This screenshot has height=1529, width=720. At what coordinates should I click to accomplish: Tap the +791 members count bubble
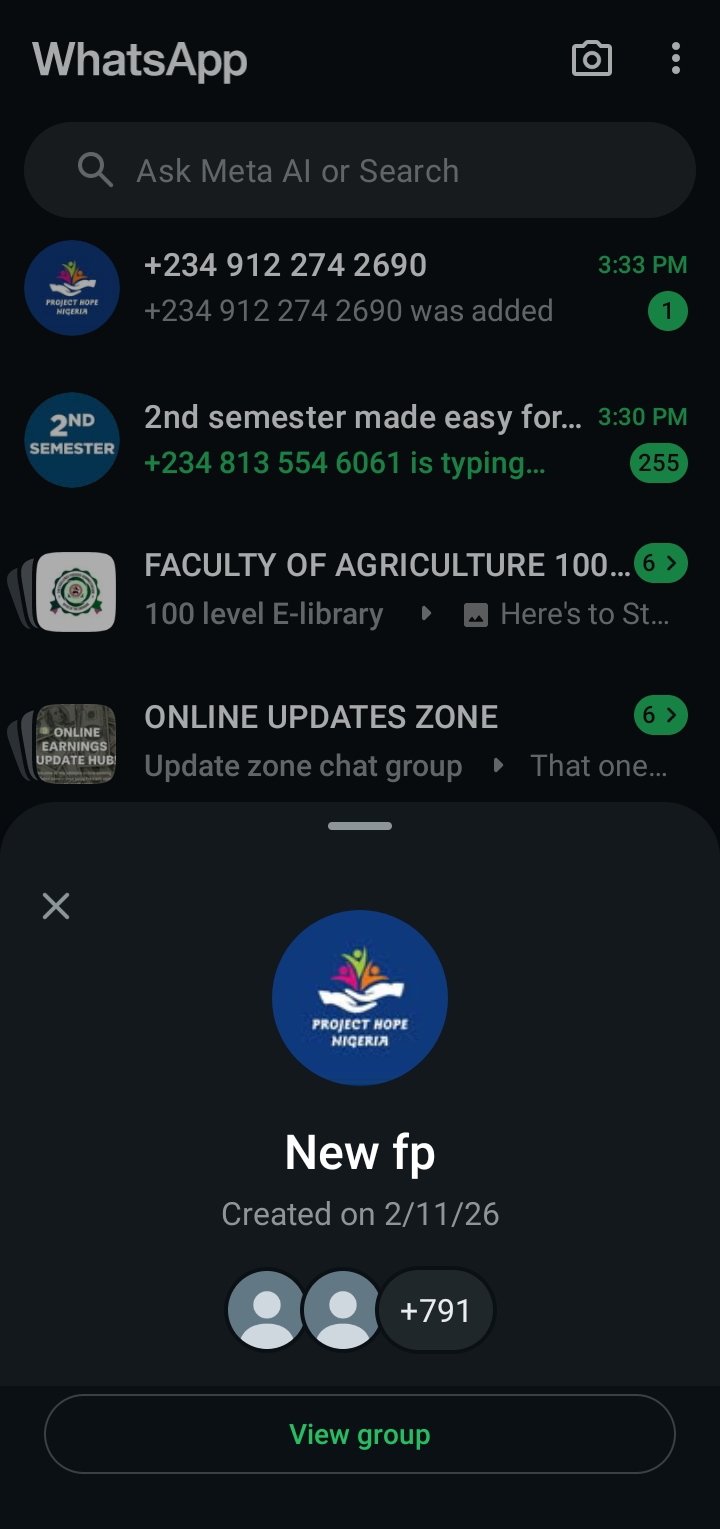[435, 1310]
